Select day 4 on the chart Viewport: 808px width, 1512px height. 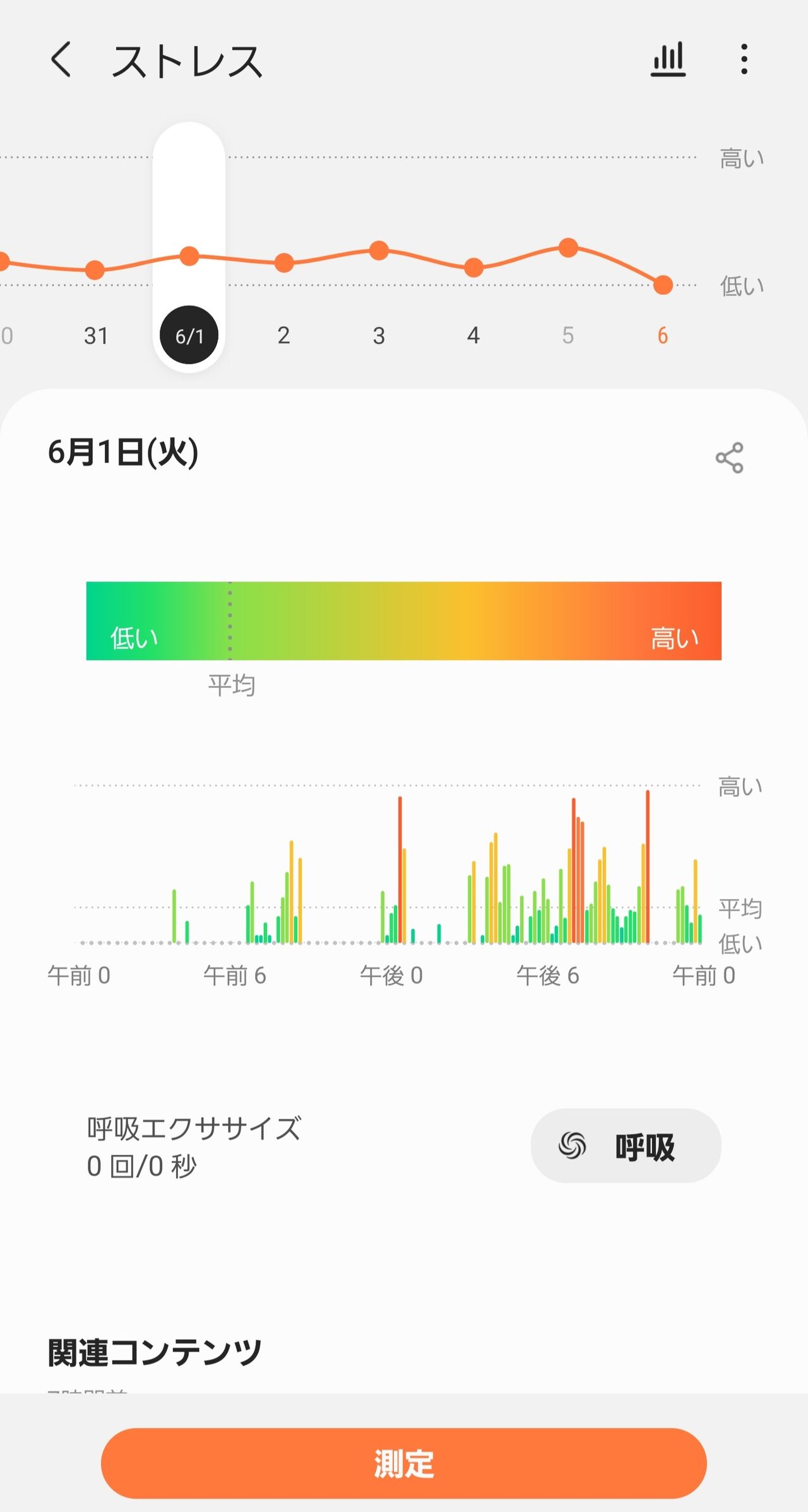click(473, 336)
